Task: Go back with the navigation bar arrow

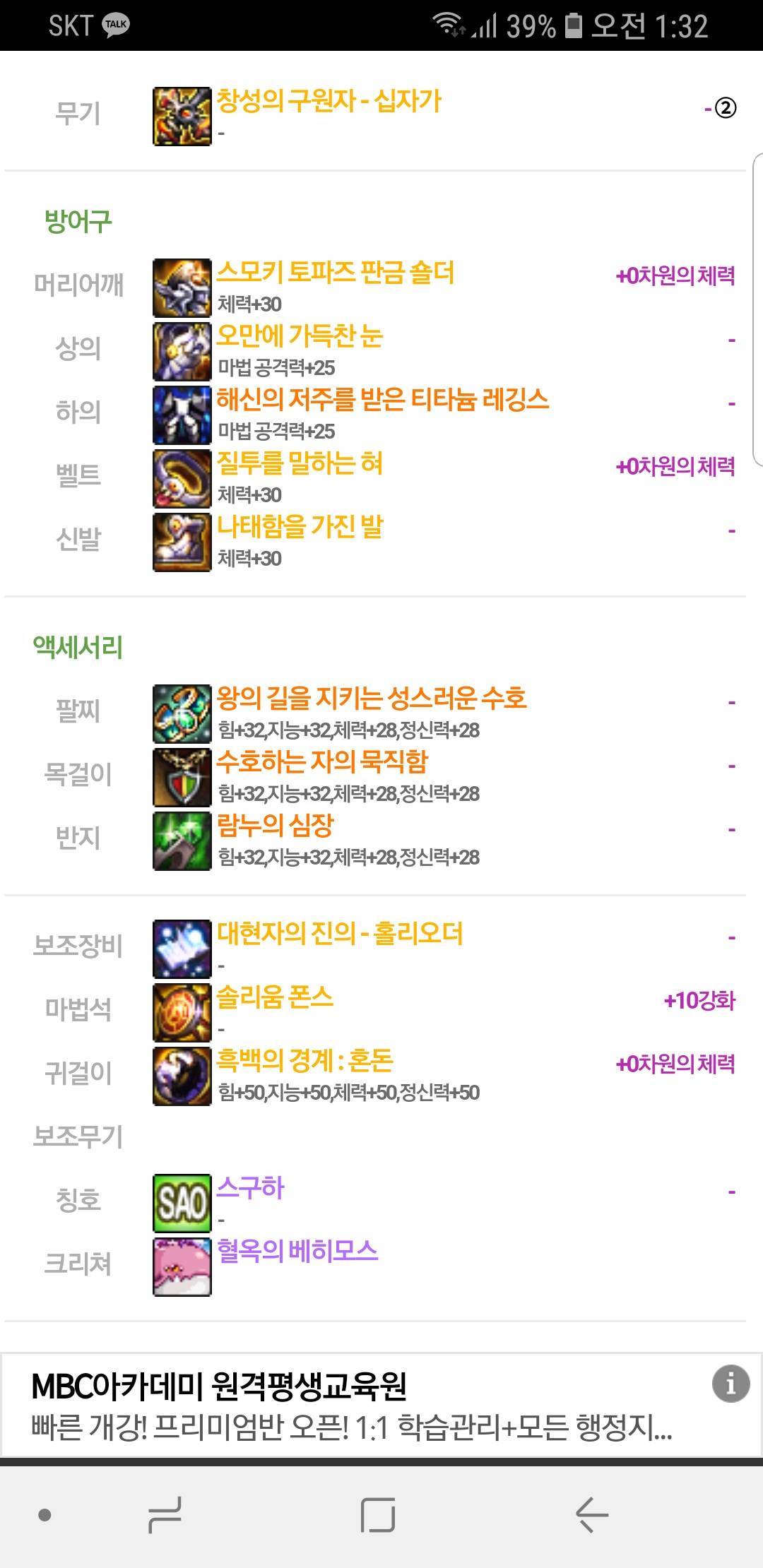Action: 592,1514
